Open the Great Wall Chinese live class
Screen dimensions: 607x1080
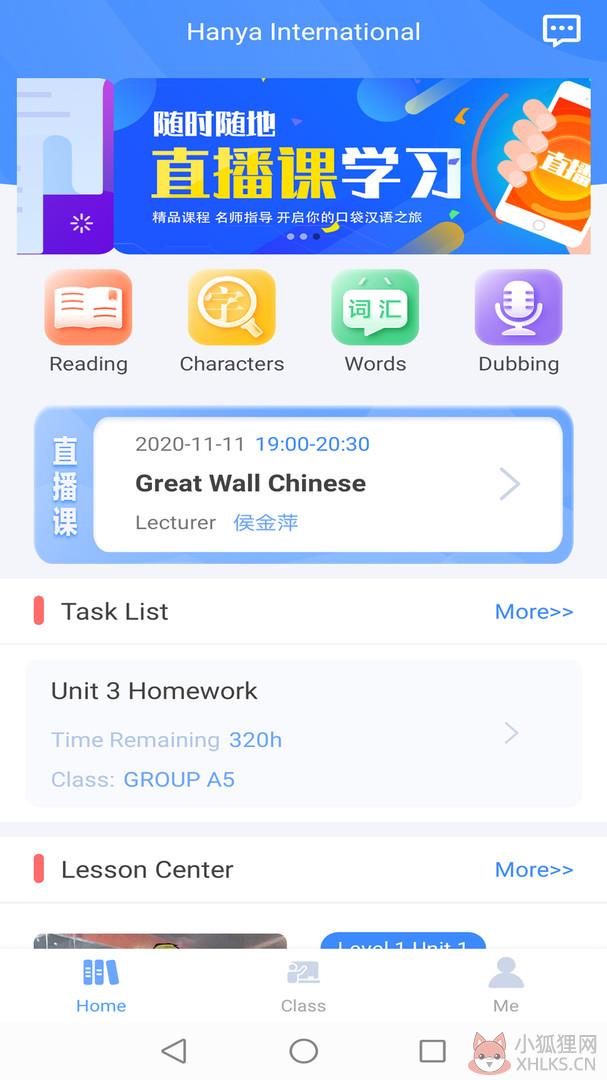[328, 484]
